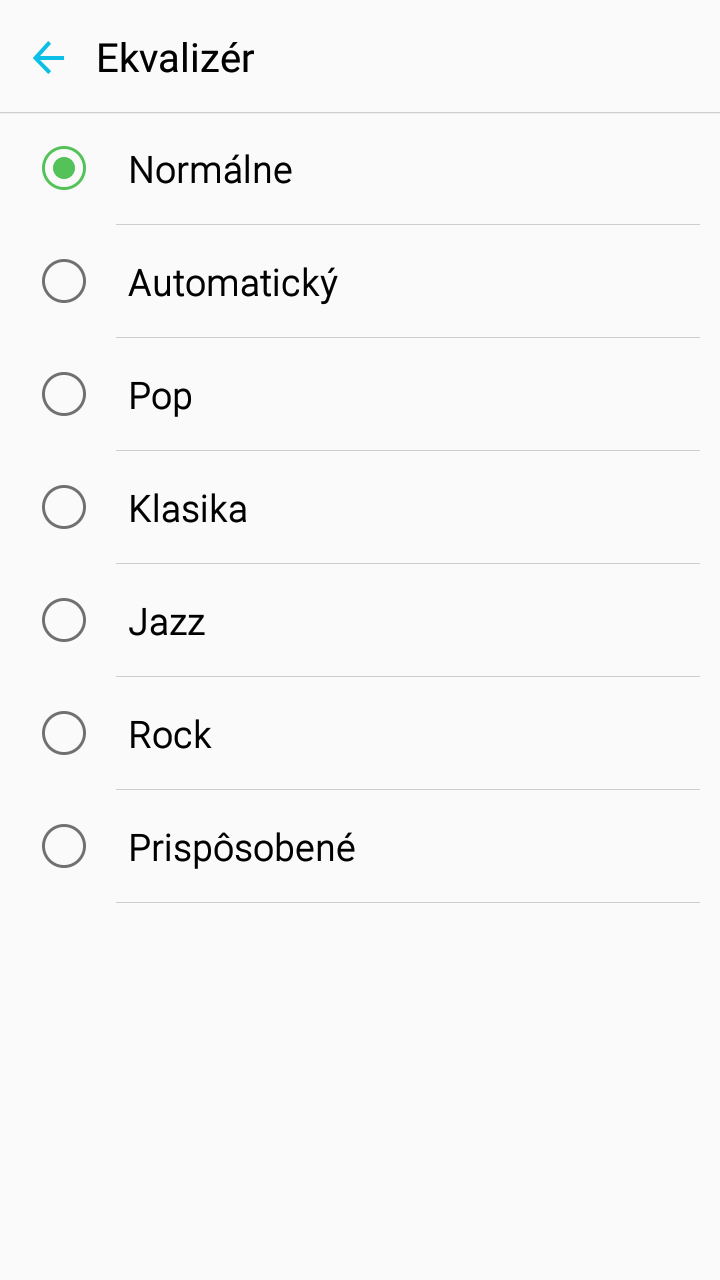Switch equalizer to Pop
The image size is (720, 1280).
point(360,395)
